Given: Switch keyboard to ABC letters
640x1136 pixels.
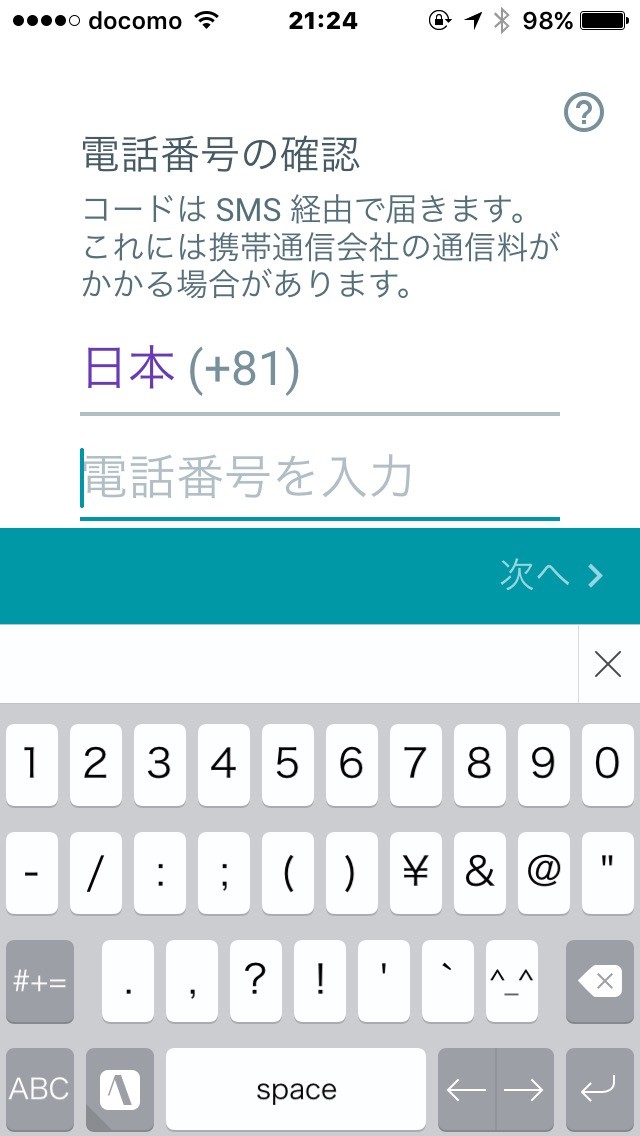Looking at the screenshot, I should pyautogui.click(x=40, y=1089).
